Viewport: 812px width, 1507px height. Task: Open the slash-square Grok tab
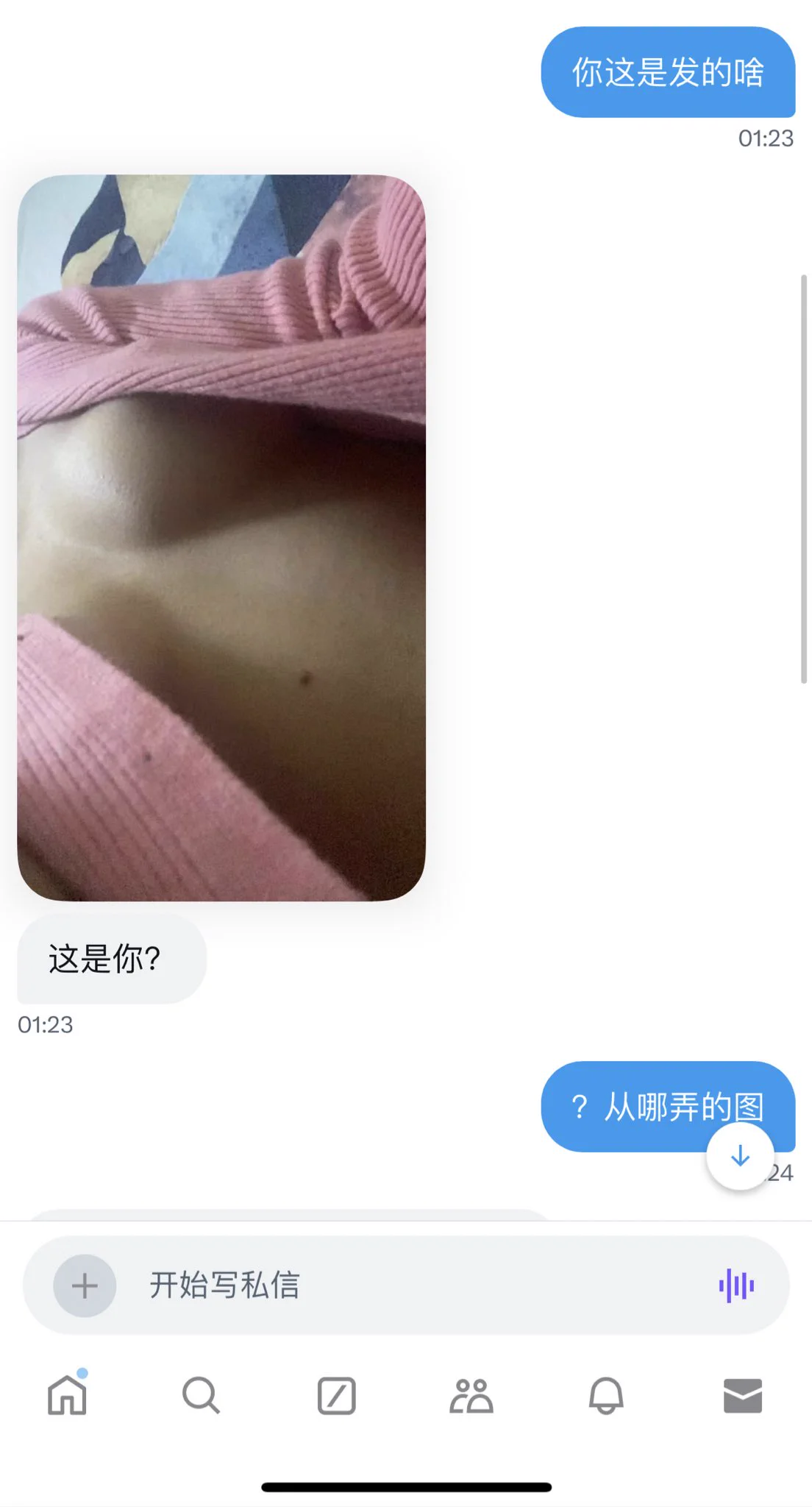coord(336,1396)
